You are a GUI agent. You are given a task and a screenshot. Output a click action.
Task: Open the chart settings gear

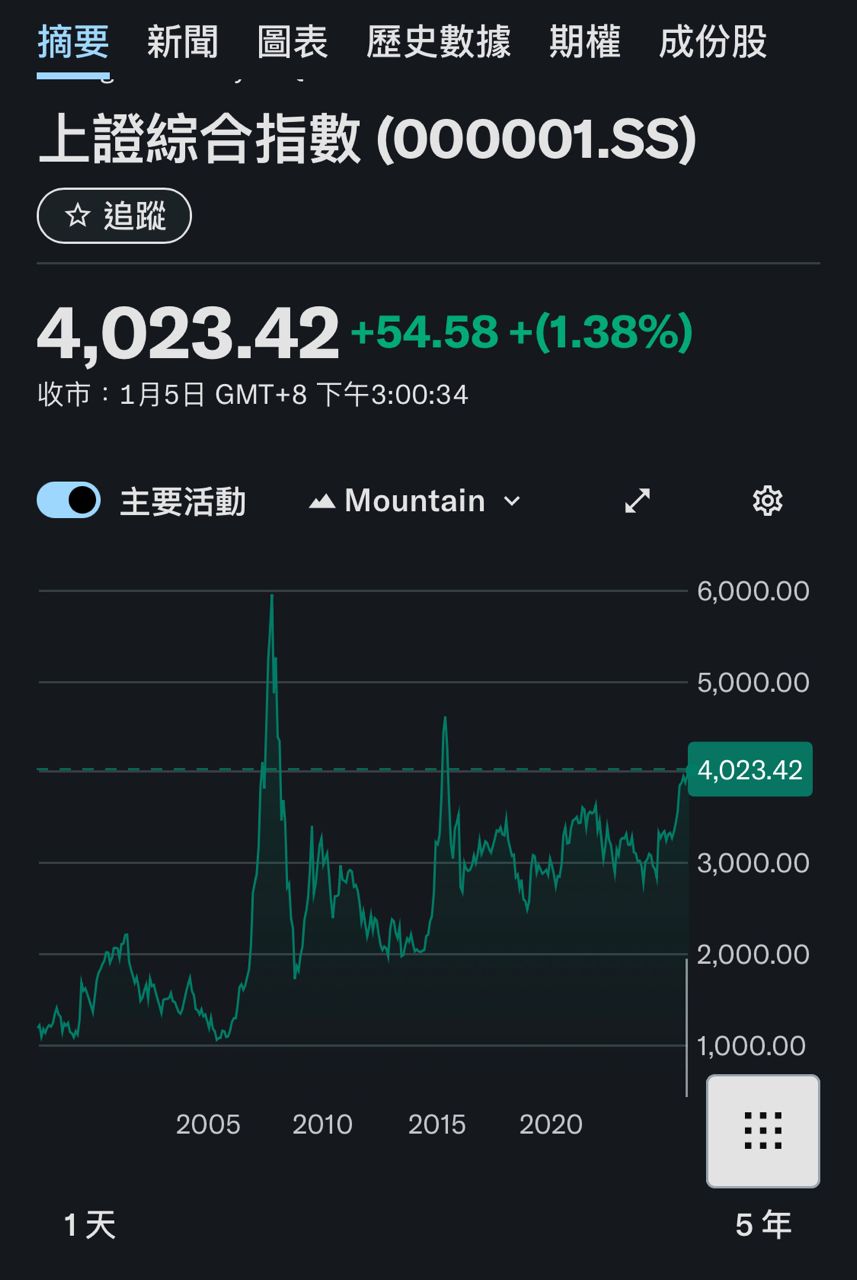click(767, 501)
